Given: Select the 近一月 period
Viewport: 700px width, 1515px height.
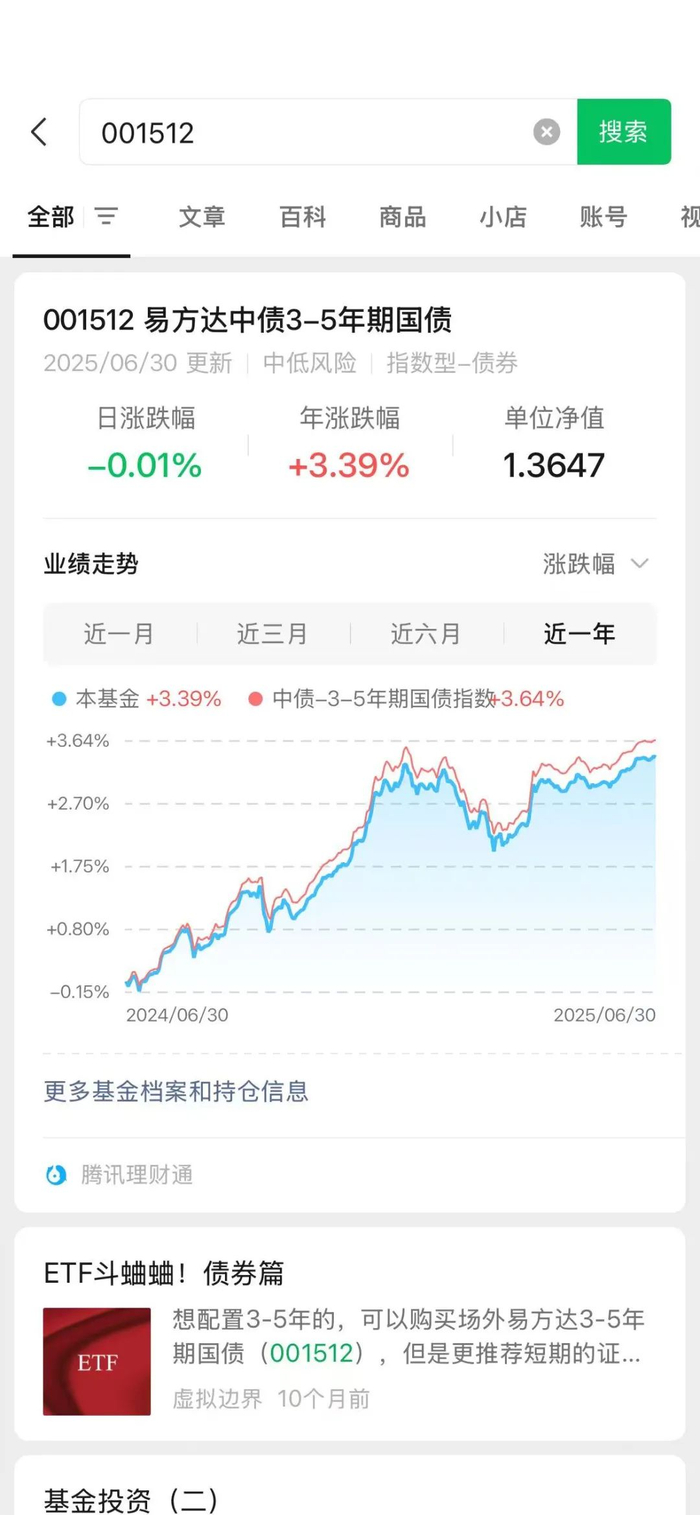Looking at the screenshot, I should point(119,633).
